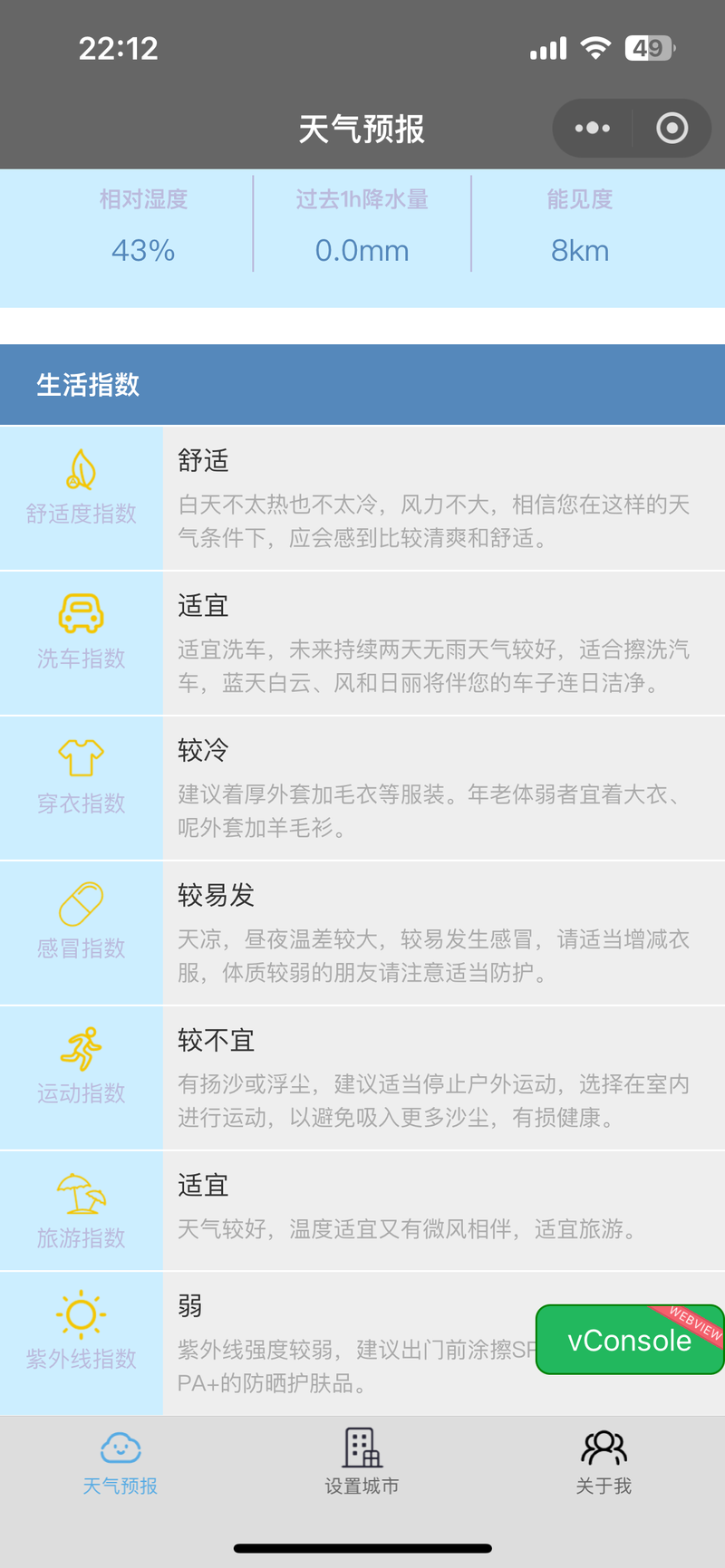
Task: Click the tourism index beach umbrella icon
Action: pos(82,1191)
